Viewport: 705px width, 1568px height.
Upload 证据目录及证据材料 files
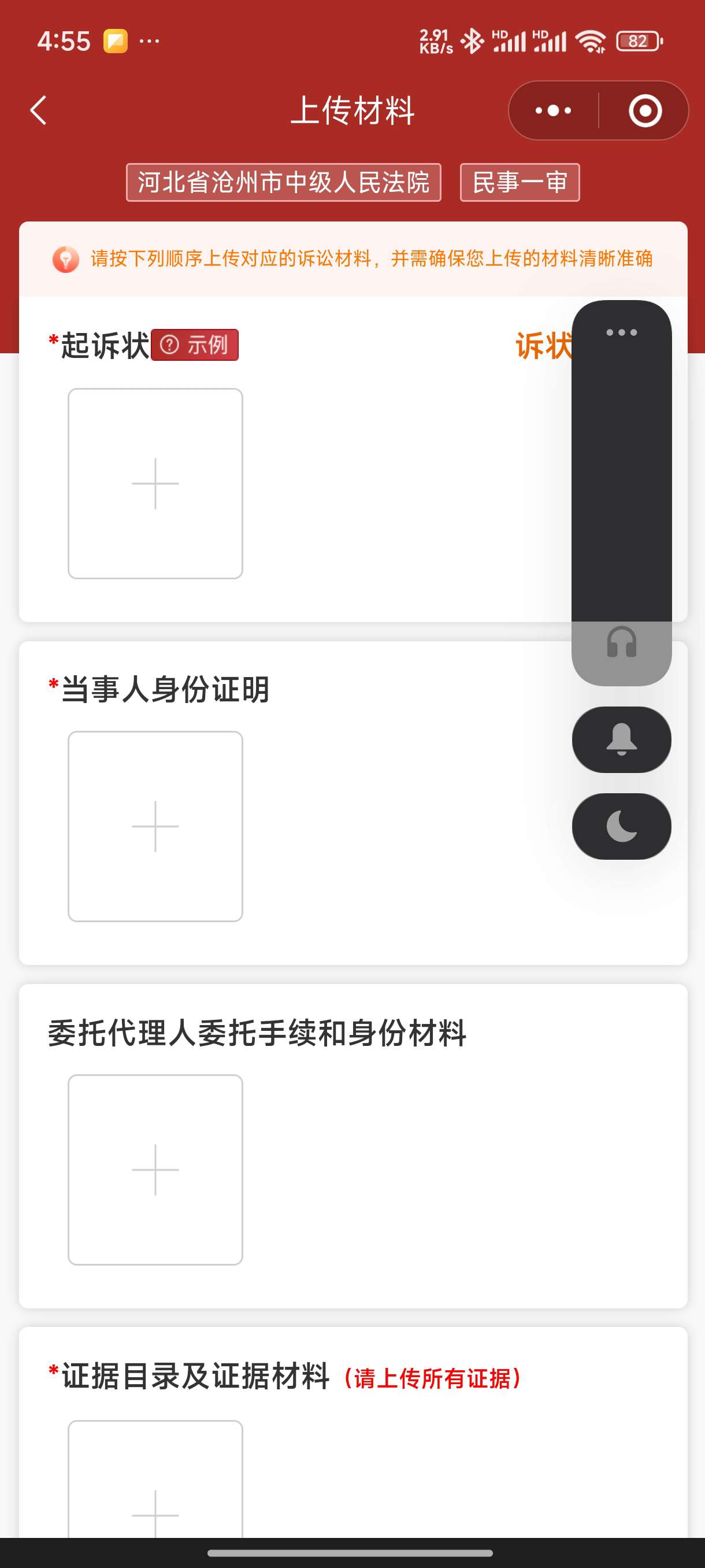point(155,1480)
